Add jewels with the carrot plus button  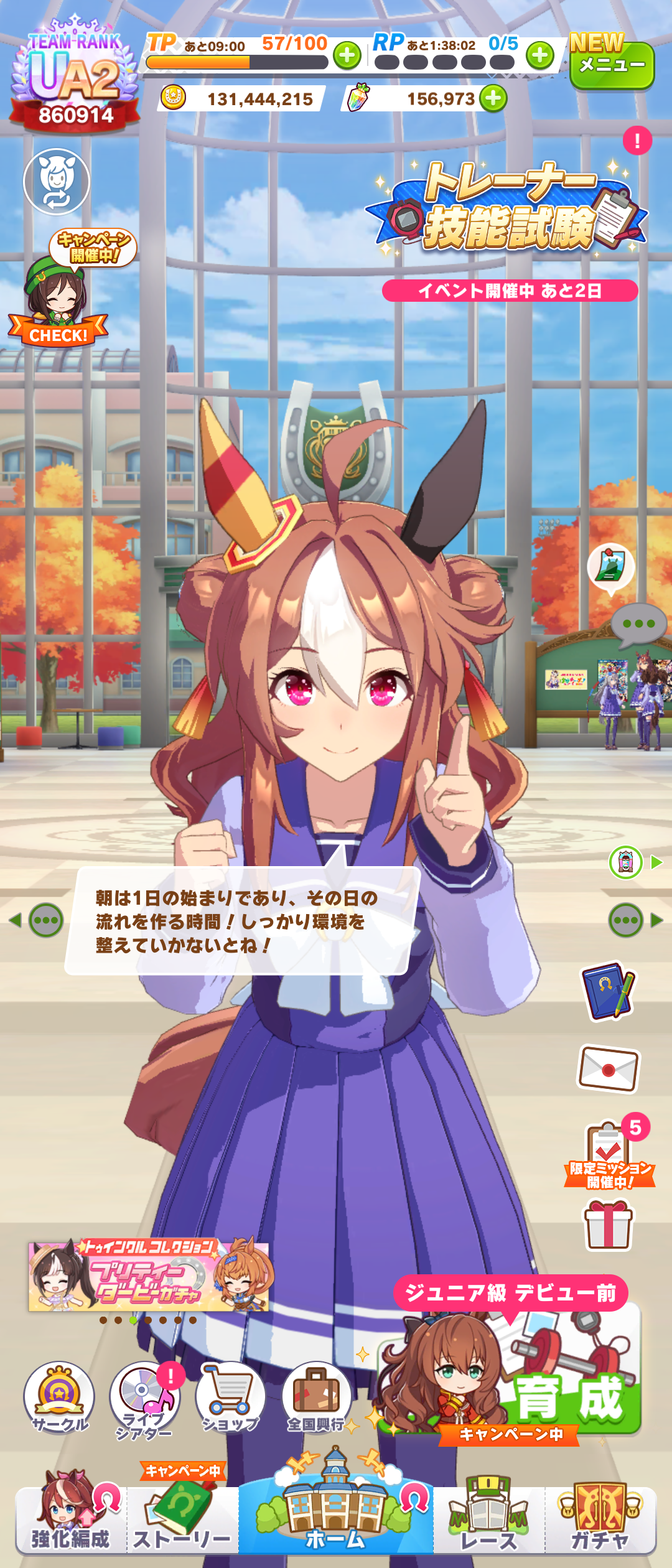pos(493,98)
